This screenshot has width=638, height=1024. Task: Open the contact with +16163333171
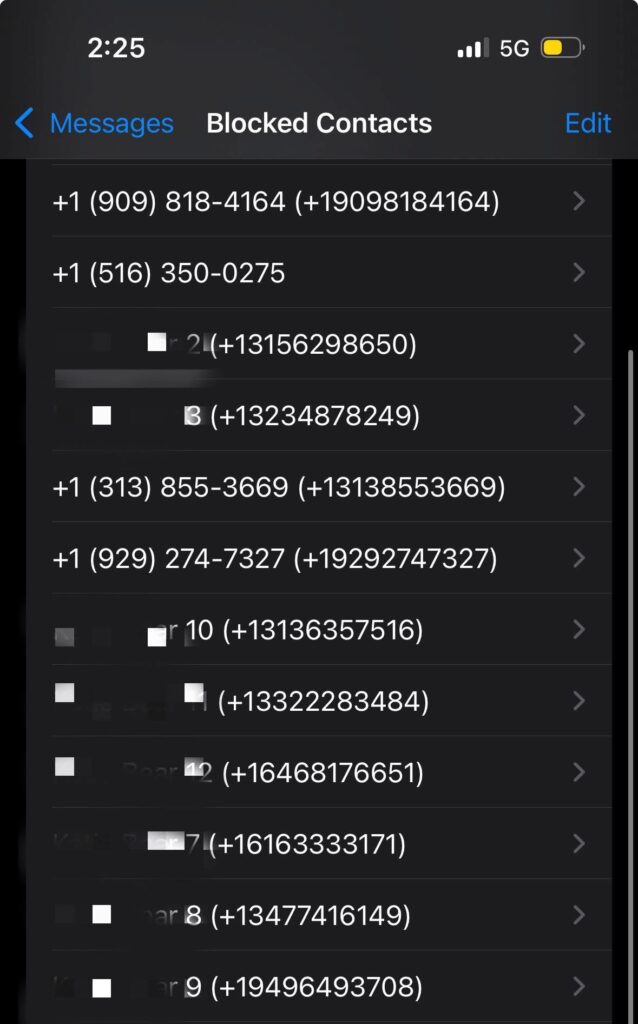(x=319, y=844)
